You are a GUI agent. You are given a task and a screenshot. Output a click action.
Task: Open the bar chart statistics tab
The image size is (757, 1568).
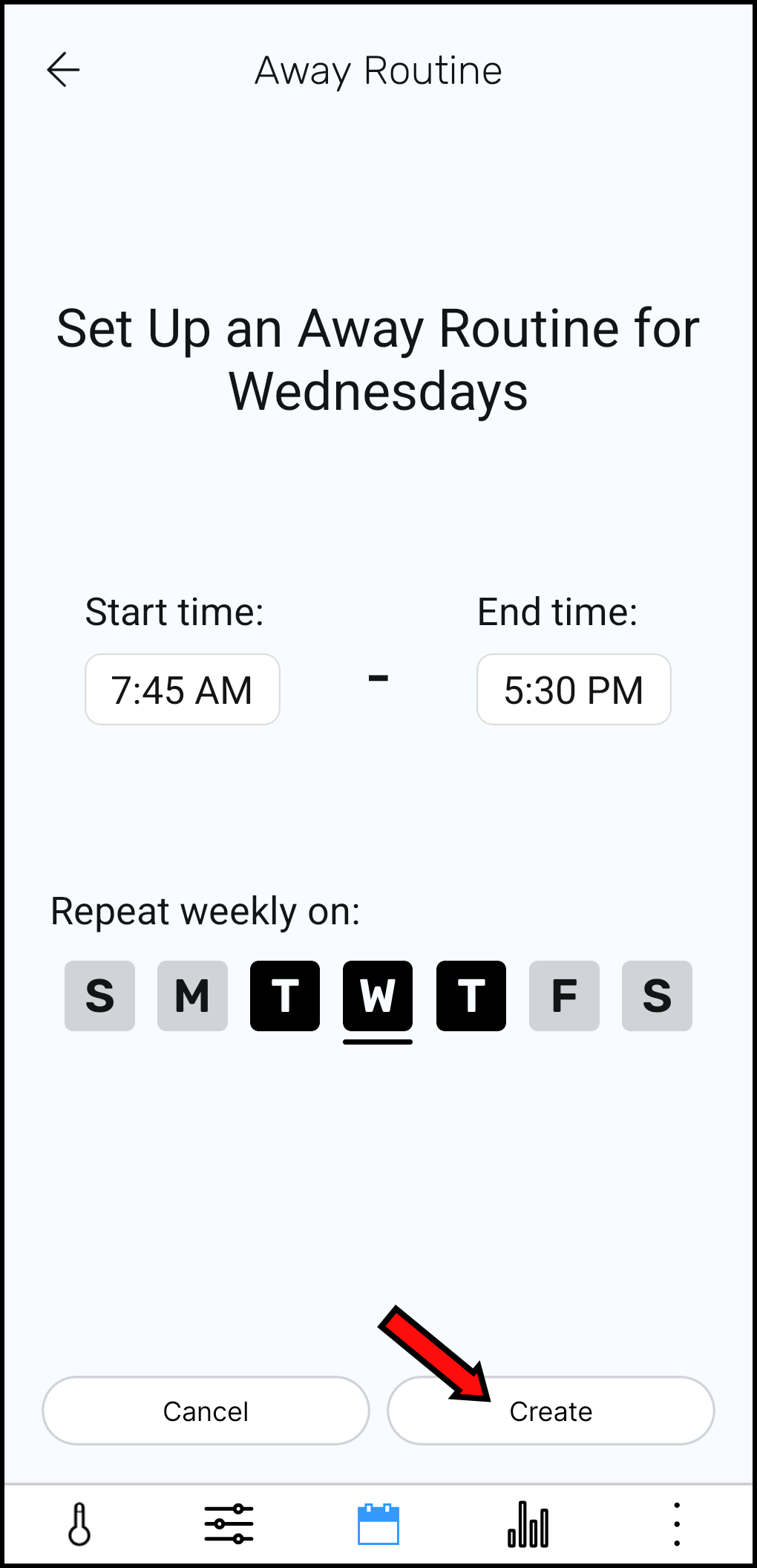click(x=528, y=1524)
